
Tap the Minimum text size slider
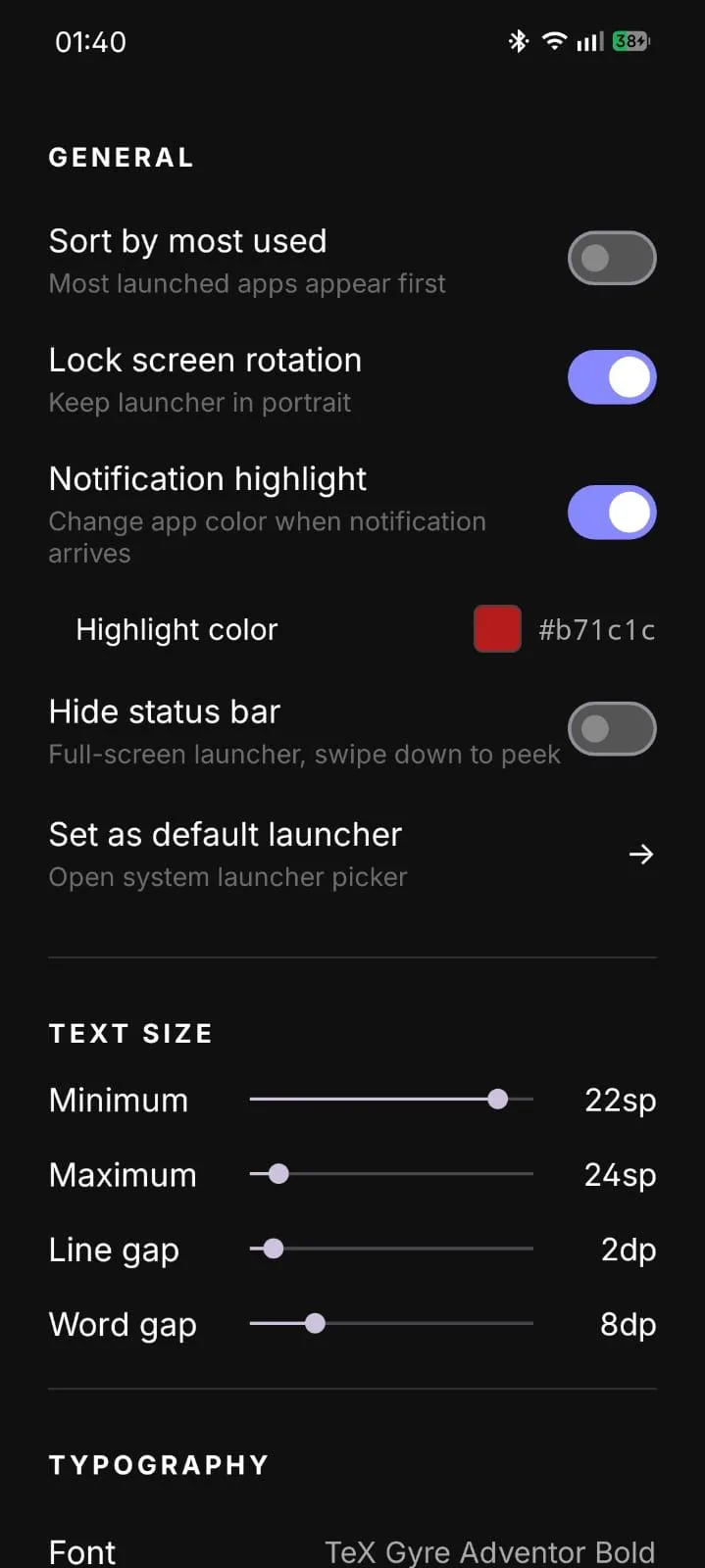[391, 1100]
